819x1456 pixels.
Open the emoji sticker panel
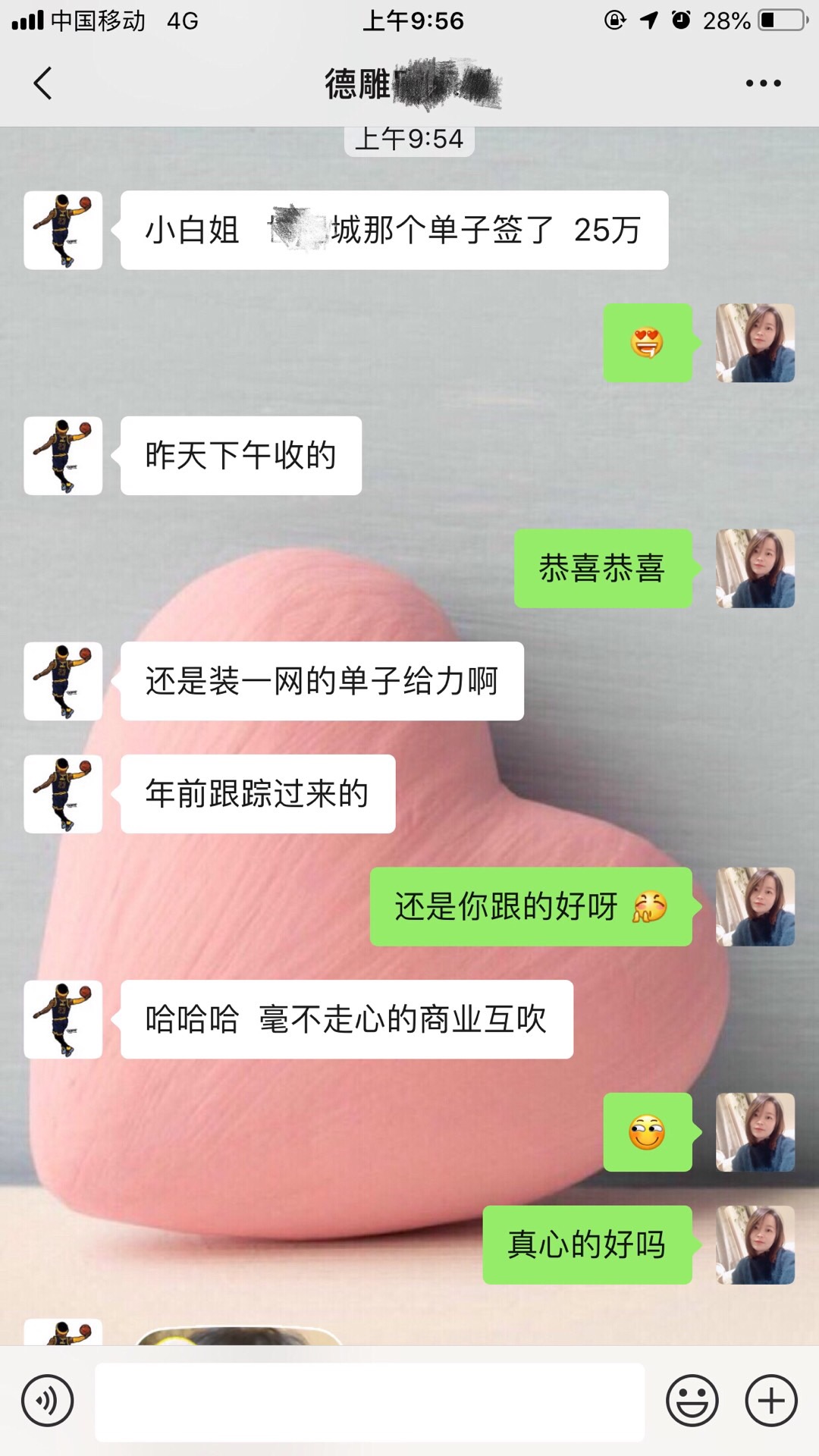(692, 1401)
